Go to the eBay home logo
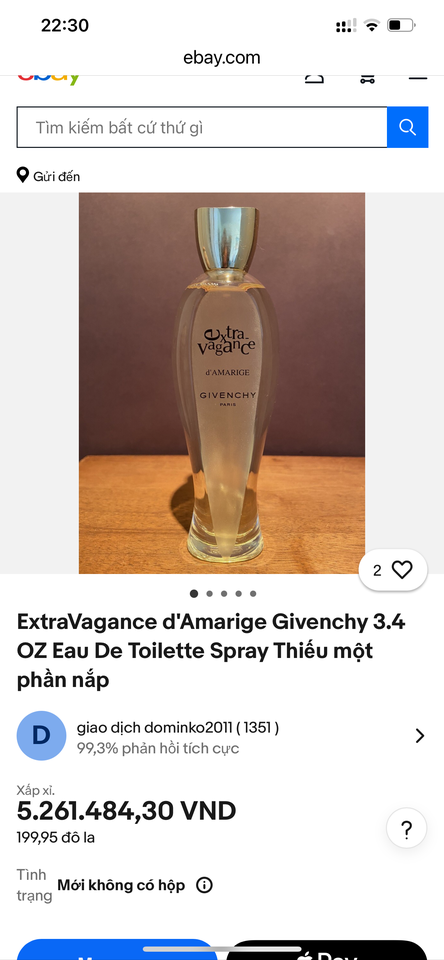 [49, 78]
